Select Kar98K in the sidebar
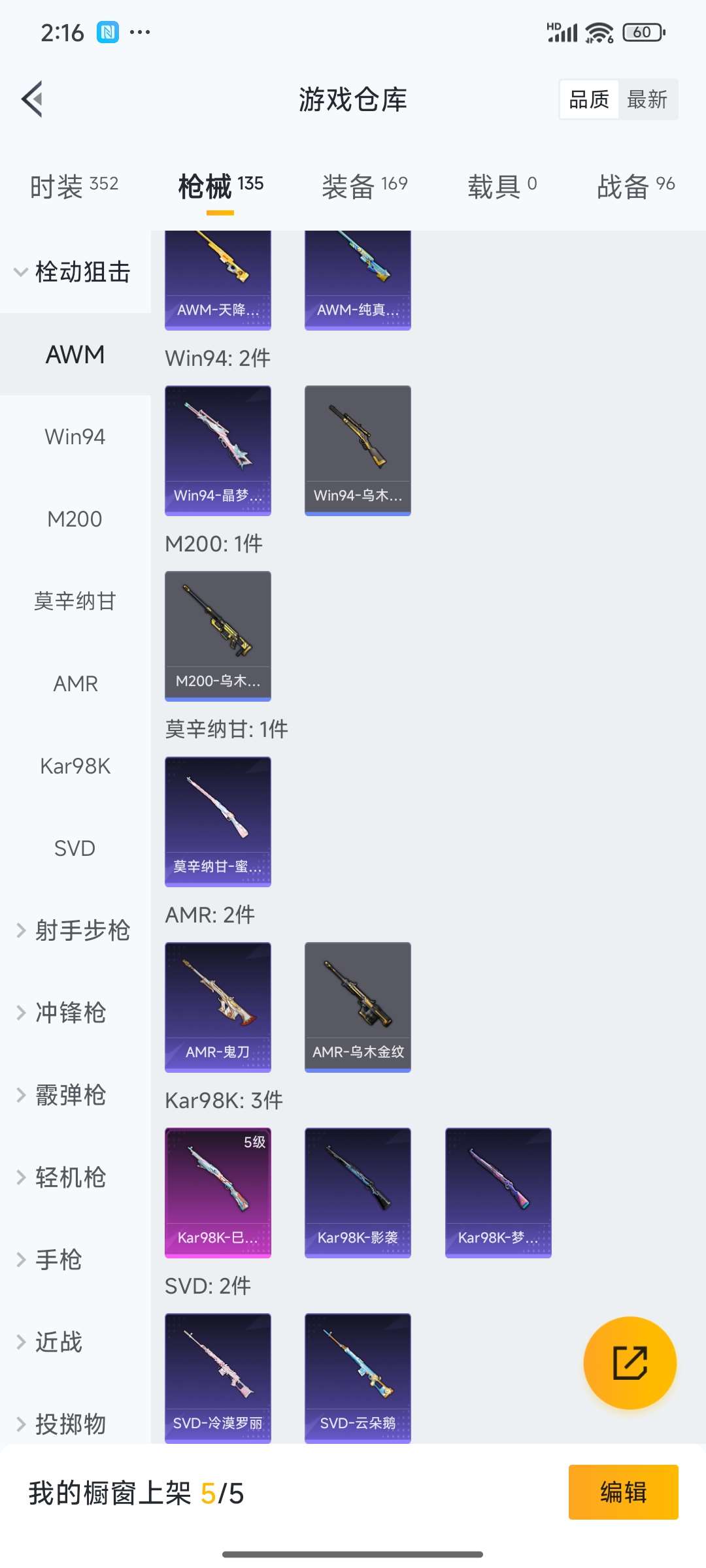Viewport: 706px width, 1568px height. (75, 766)
